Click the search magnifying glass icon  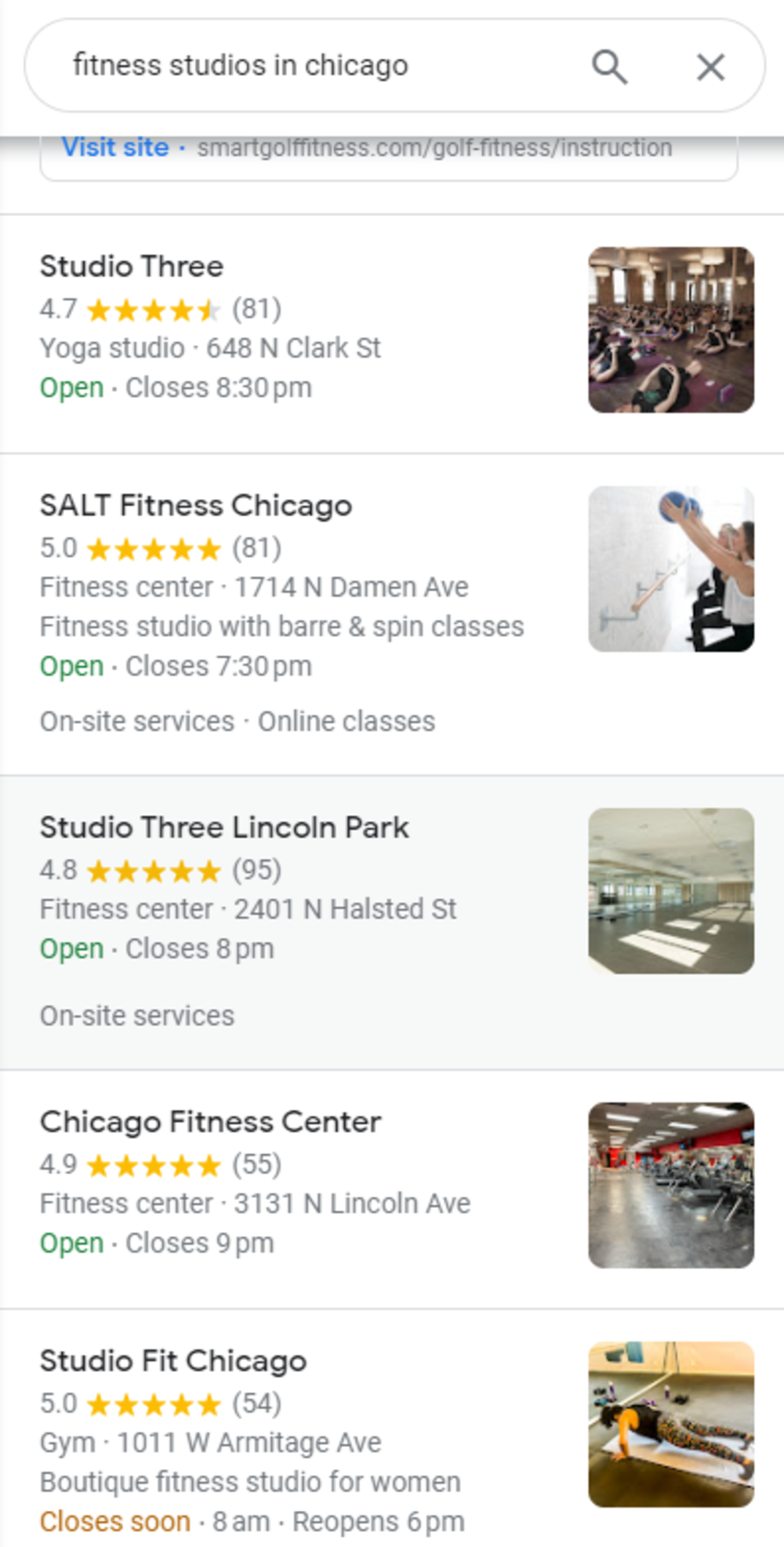[611, 67]
